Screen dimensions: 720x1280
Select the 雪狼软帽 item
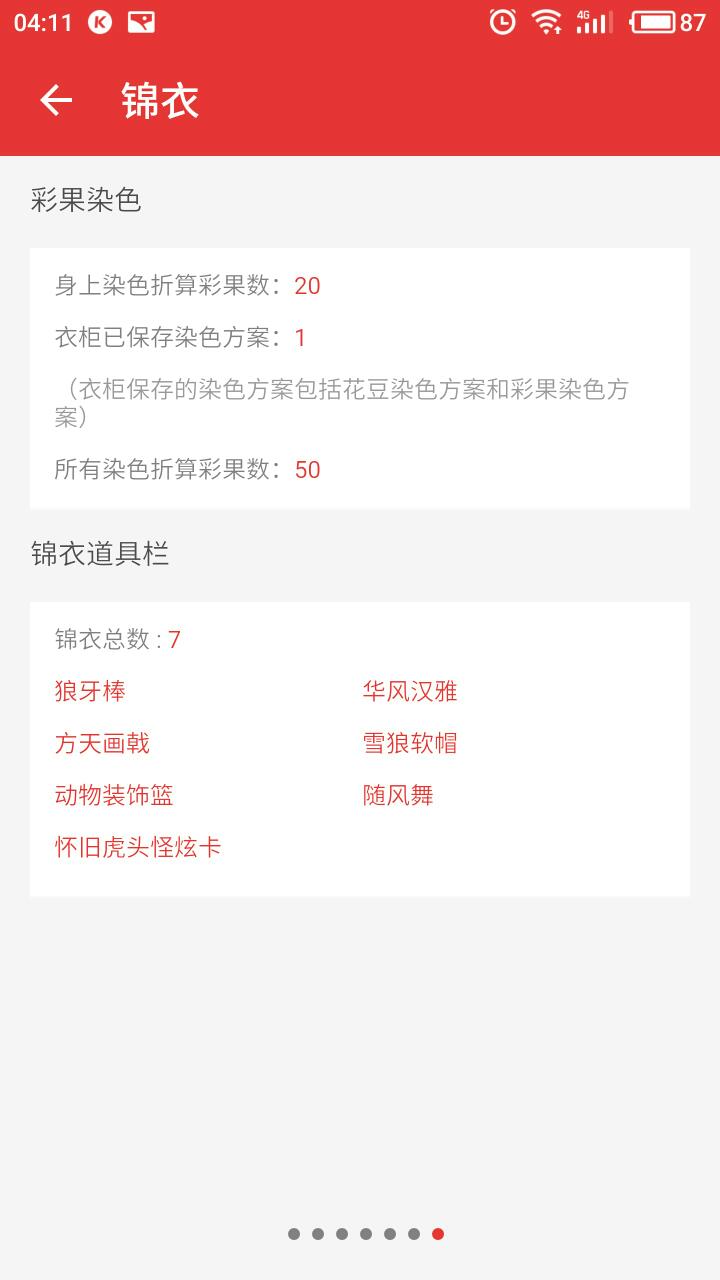pyautogui.click(x=410, y=743)
